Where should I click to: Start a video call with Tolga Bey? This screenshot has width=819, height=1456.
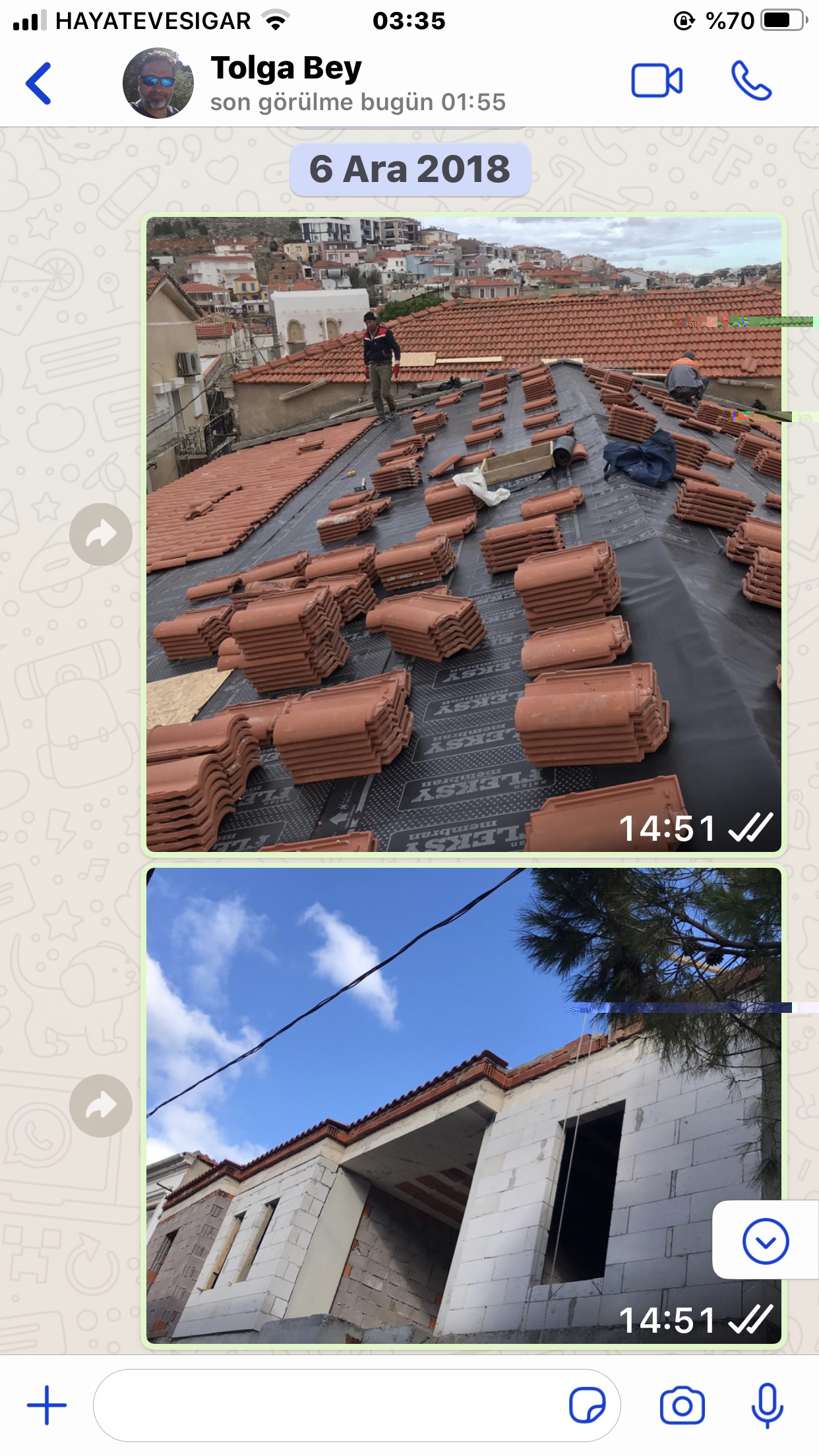point(656,81)
